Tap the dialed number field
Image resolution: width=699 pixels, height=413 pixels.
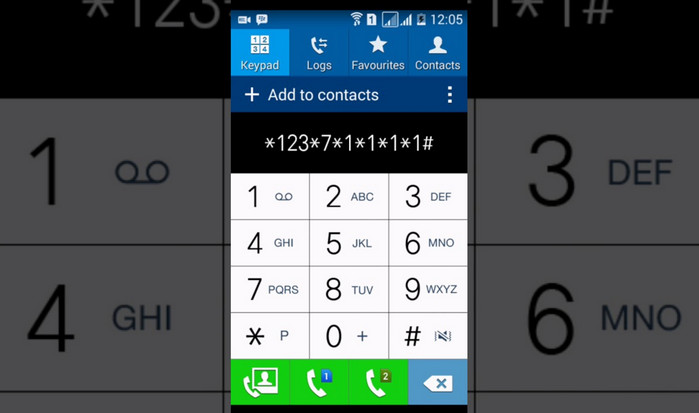point(348,143)
